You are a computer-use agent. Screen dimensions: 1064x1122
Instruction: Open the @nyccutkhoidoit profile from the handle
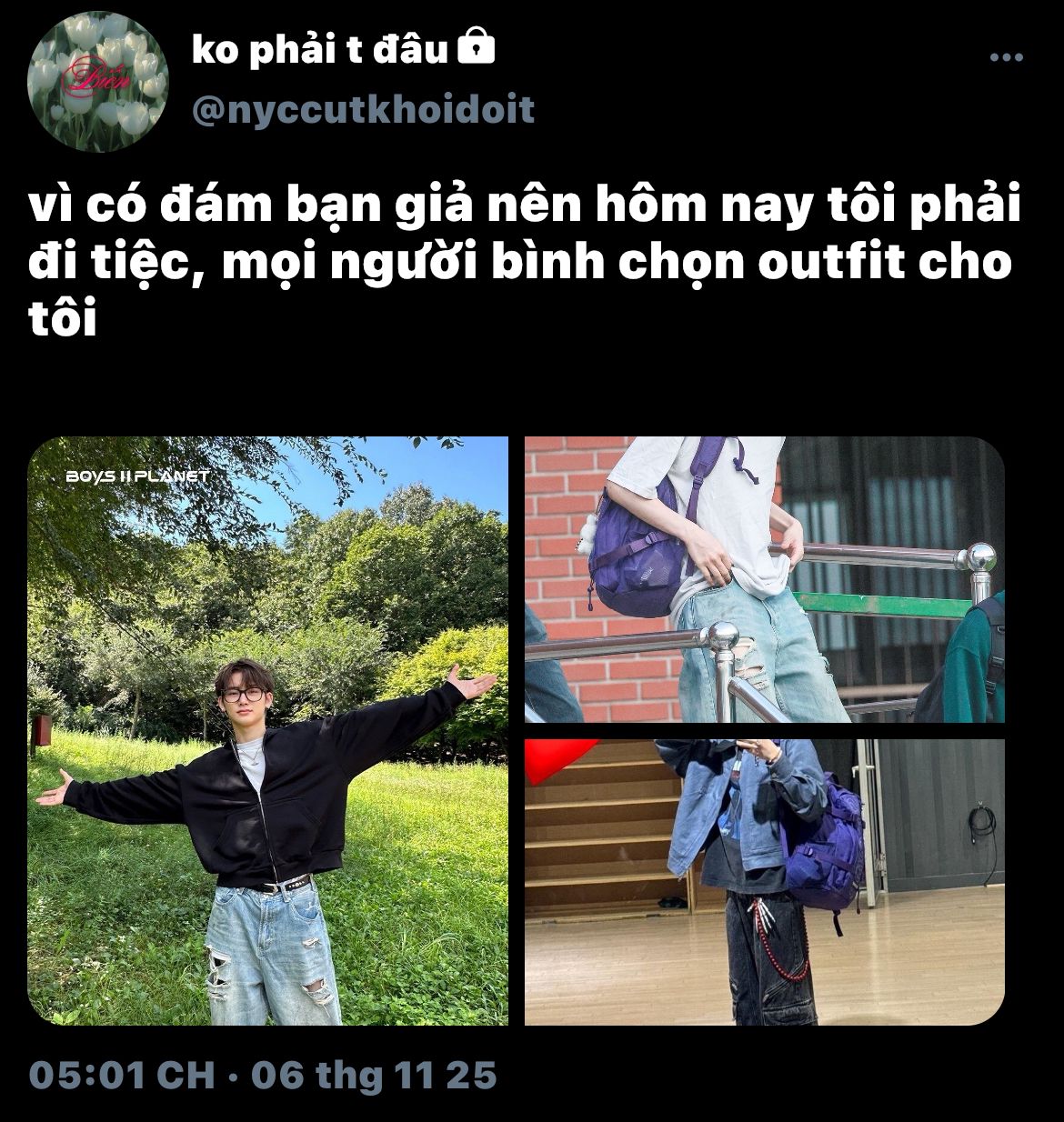[363, 110]
